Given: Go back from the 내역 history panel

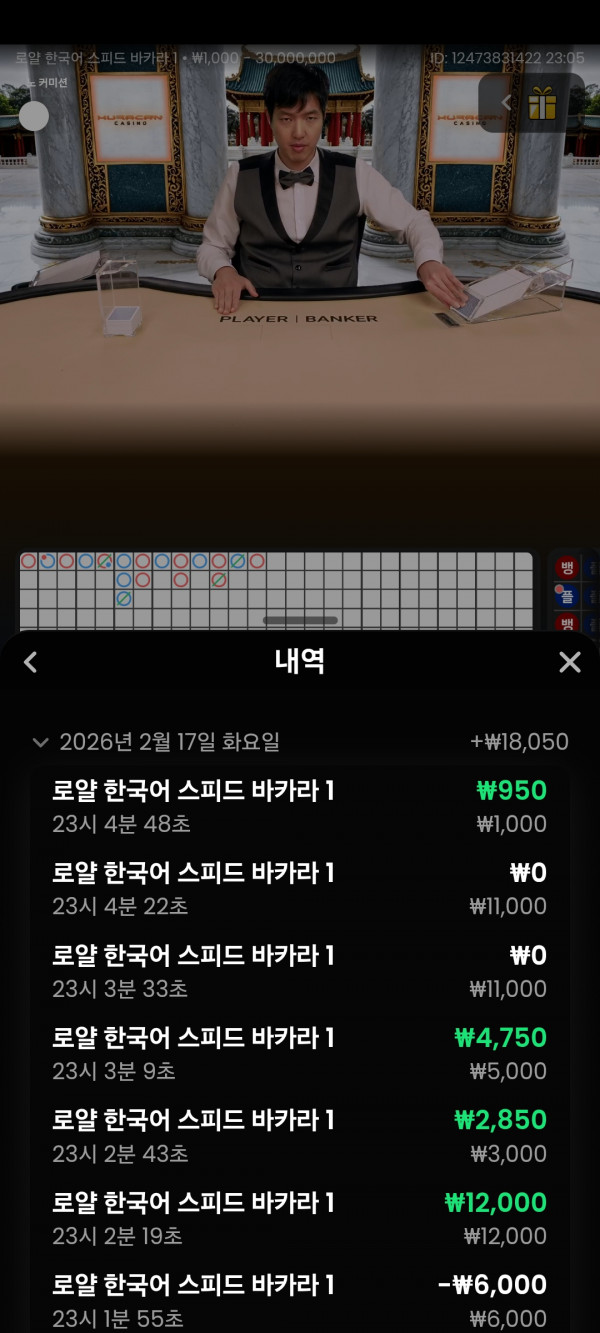Looking at the screenshot, I should [x=31, y=662].
